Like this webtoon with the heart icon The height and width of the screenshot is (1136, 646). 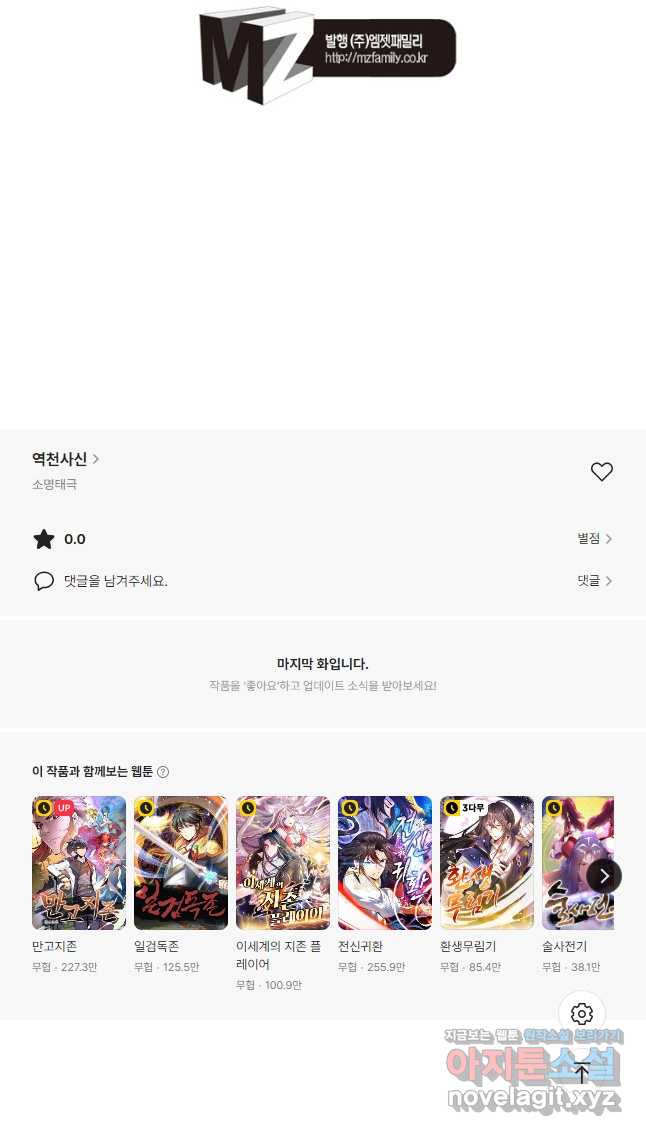tap(601, 472)
